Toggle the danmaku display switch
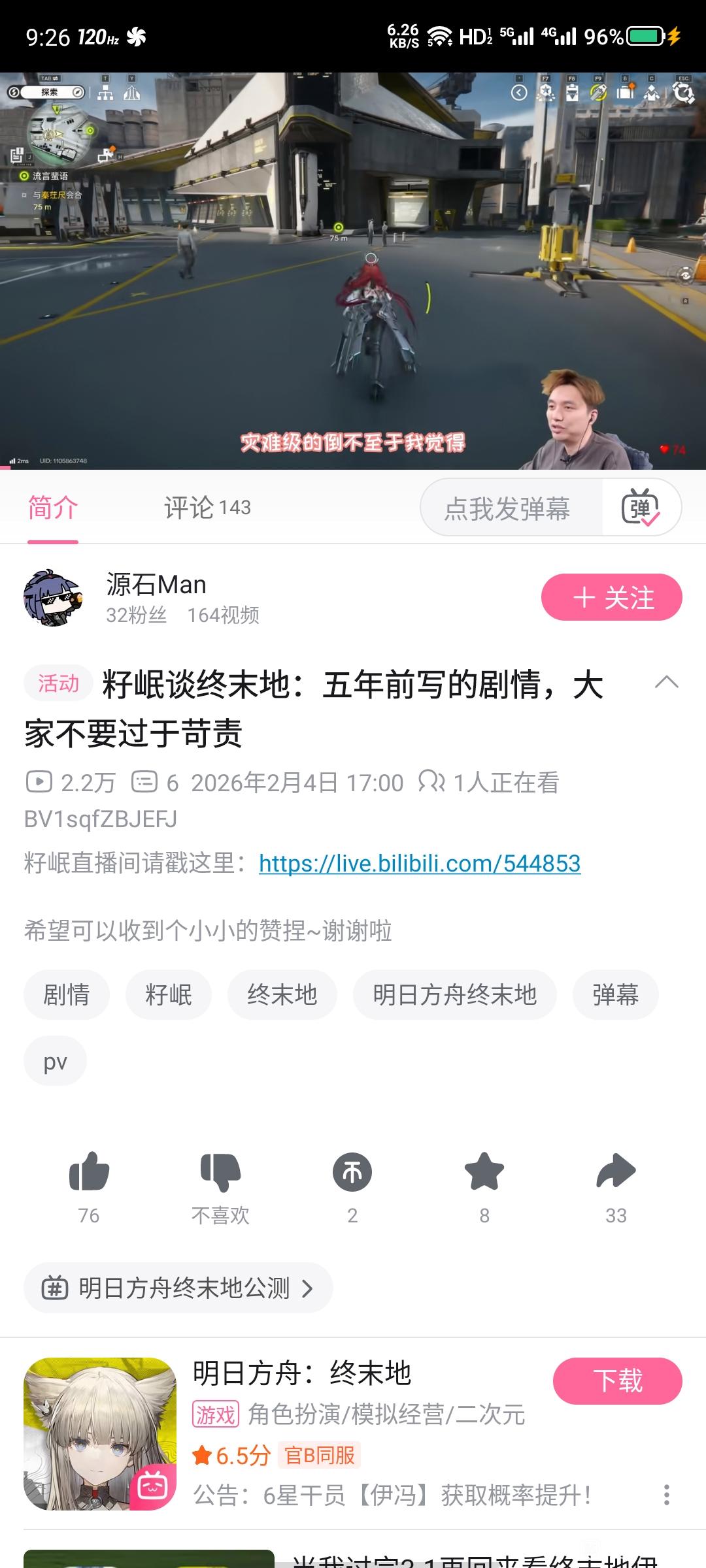Screen dimensions: 706x1568 641,508
